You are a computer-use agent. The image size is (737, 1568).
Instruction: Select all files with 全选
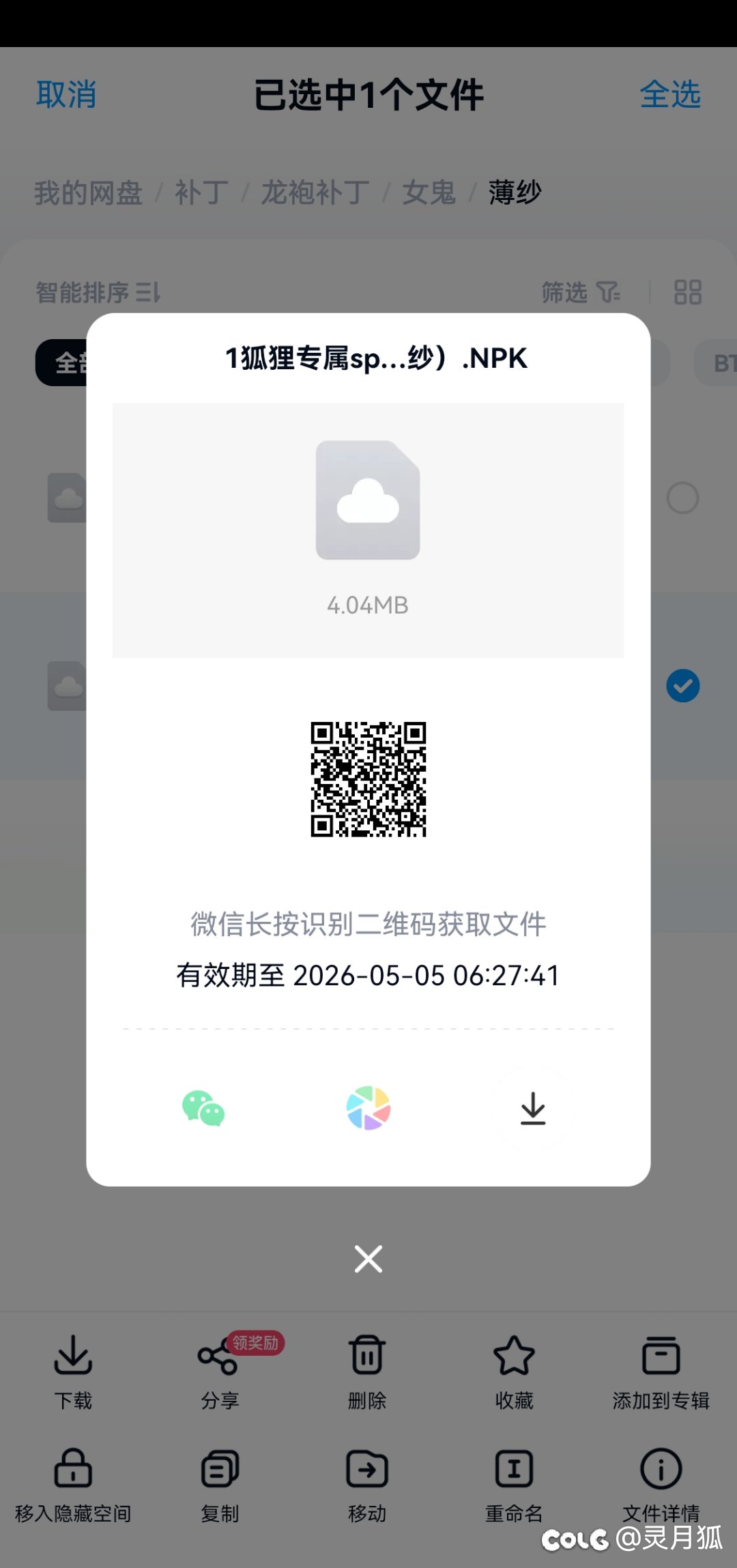pyautogui.click(x=670, y=94)
